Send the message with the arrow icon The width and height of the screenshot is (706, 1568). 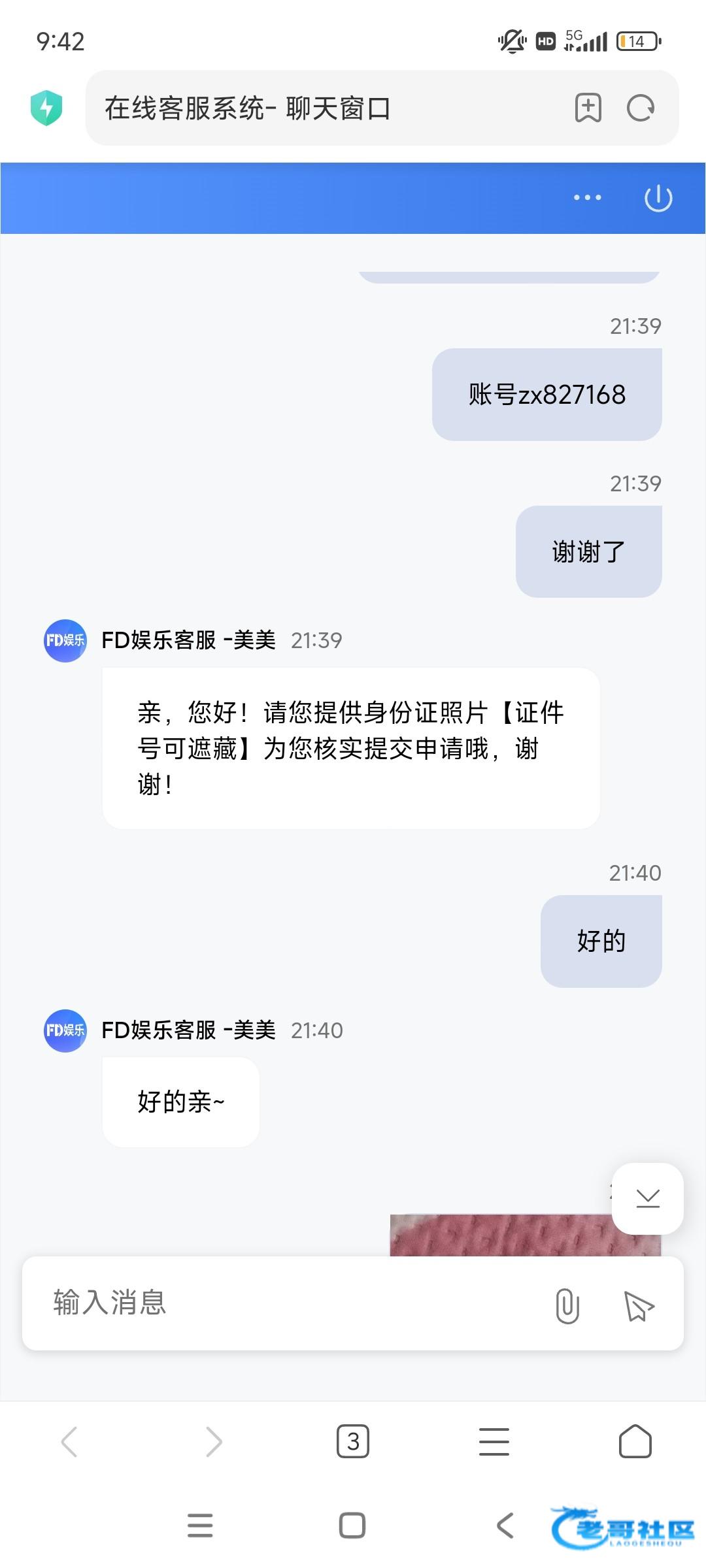pos(639,1306)
